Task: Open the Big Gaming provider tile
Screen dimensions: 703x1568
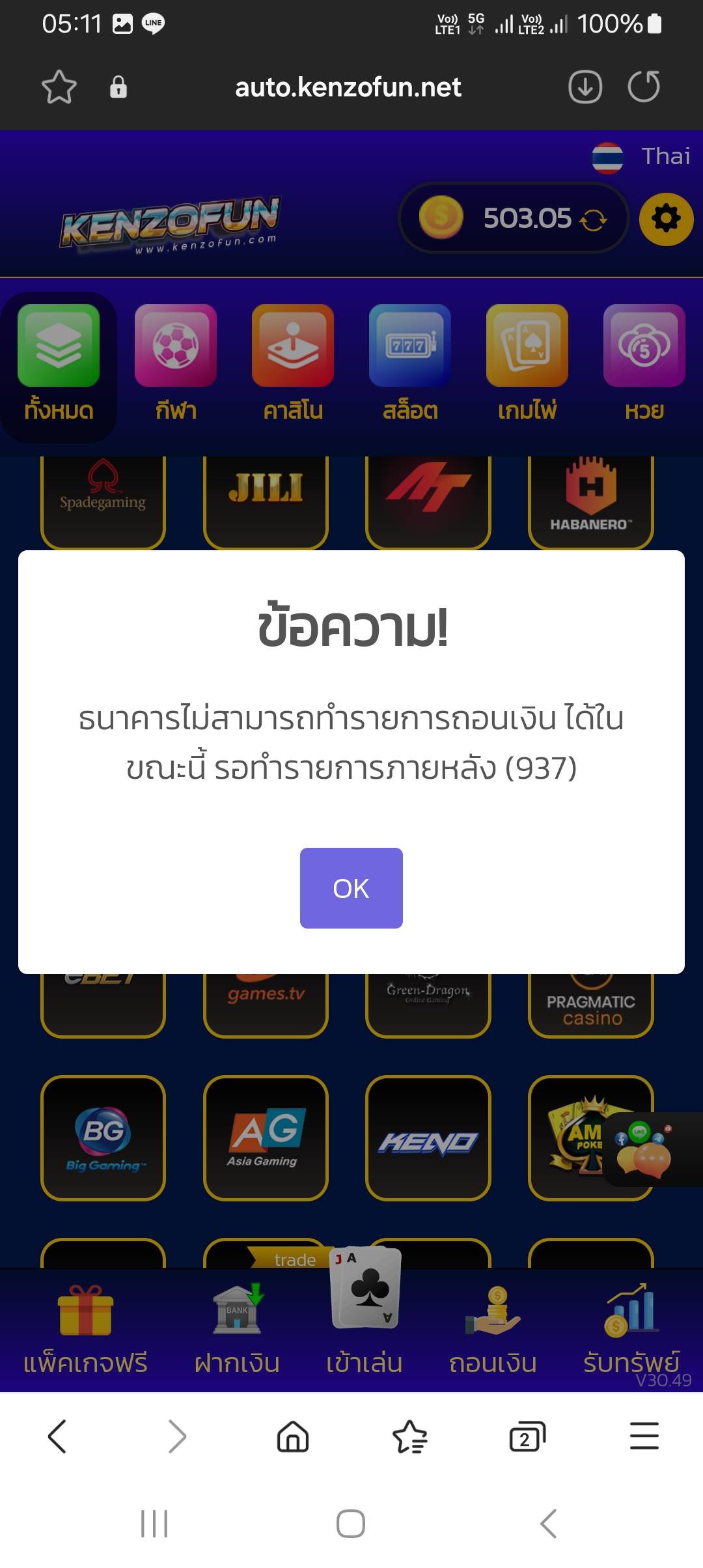Action: point(103,1138)
